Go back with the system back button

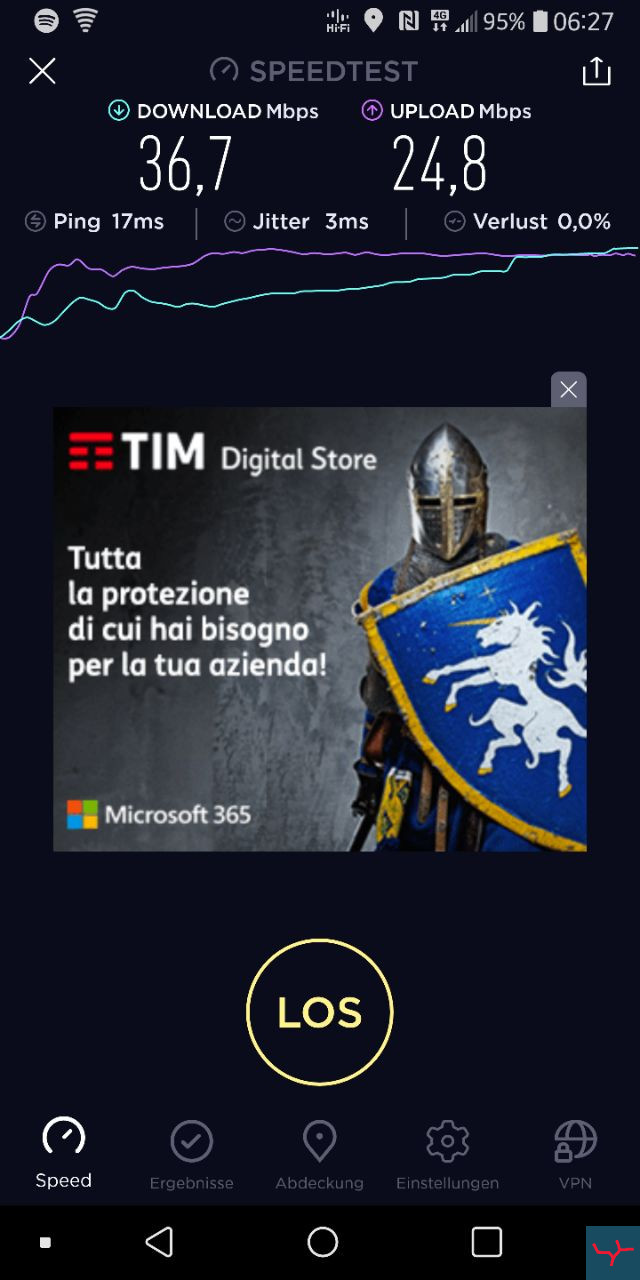pyautogui.click(x=159, y=1242)
